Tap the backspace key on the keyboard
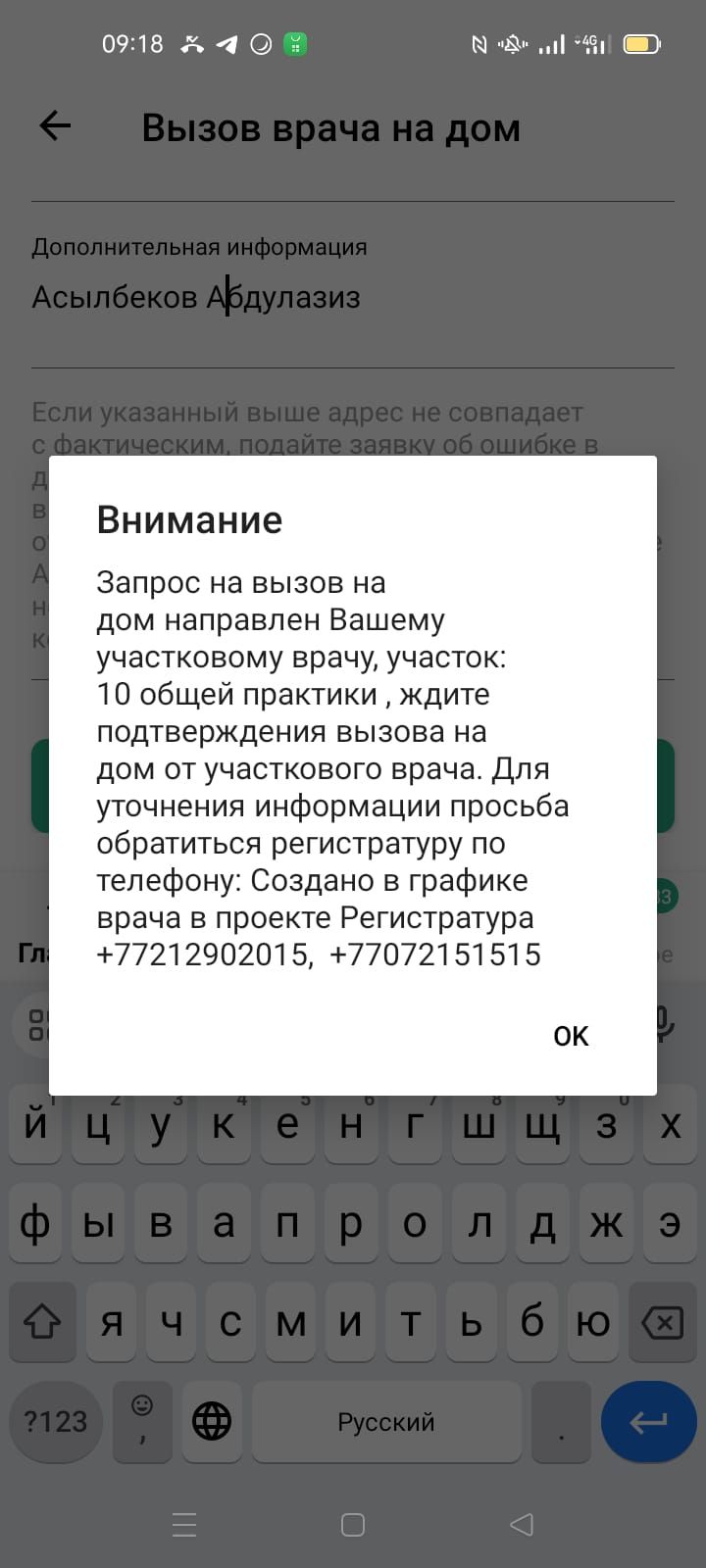706x1568 pixels. pos(663,1323)
